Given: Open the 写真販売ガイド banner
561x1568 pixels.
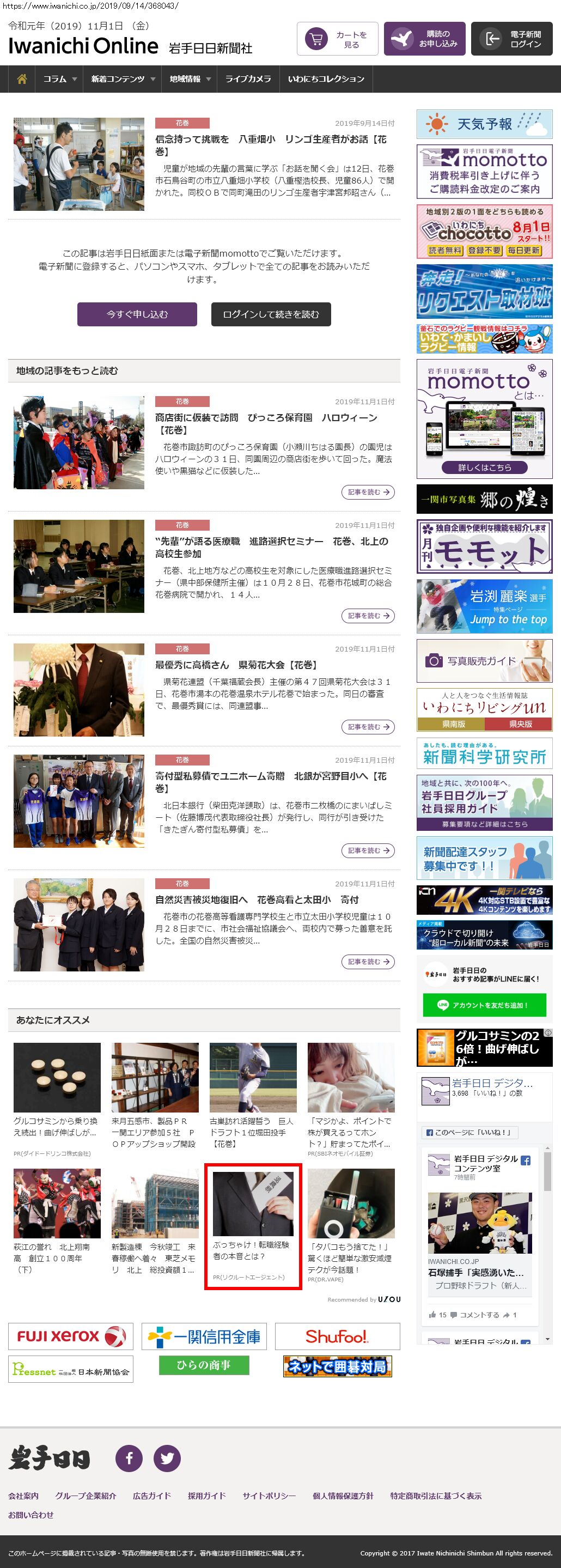Looking at the screenshot, I should [484, 660].
